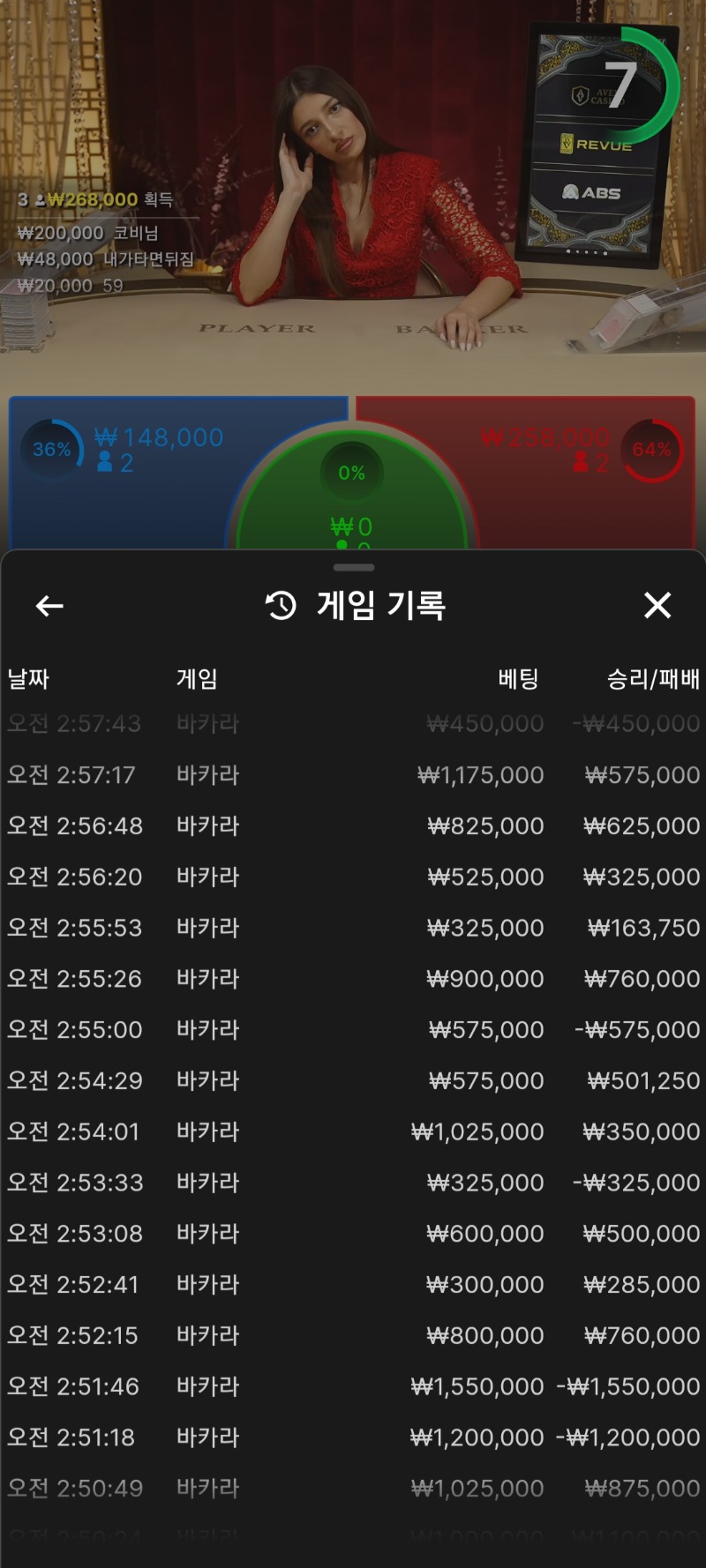Open the 오전 2:54:01 game record

[353, 1131]
